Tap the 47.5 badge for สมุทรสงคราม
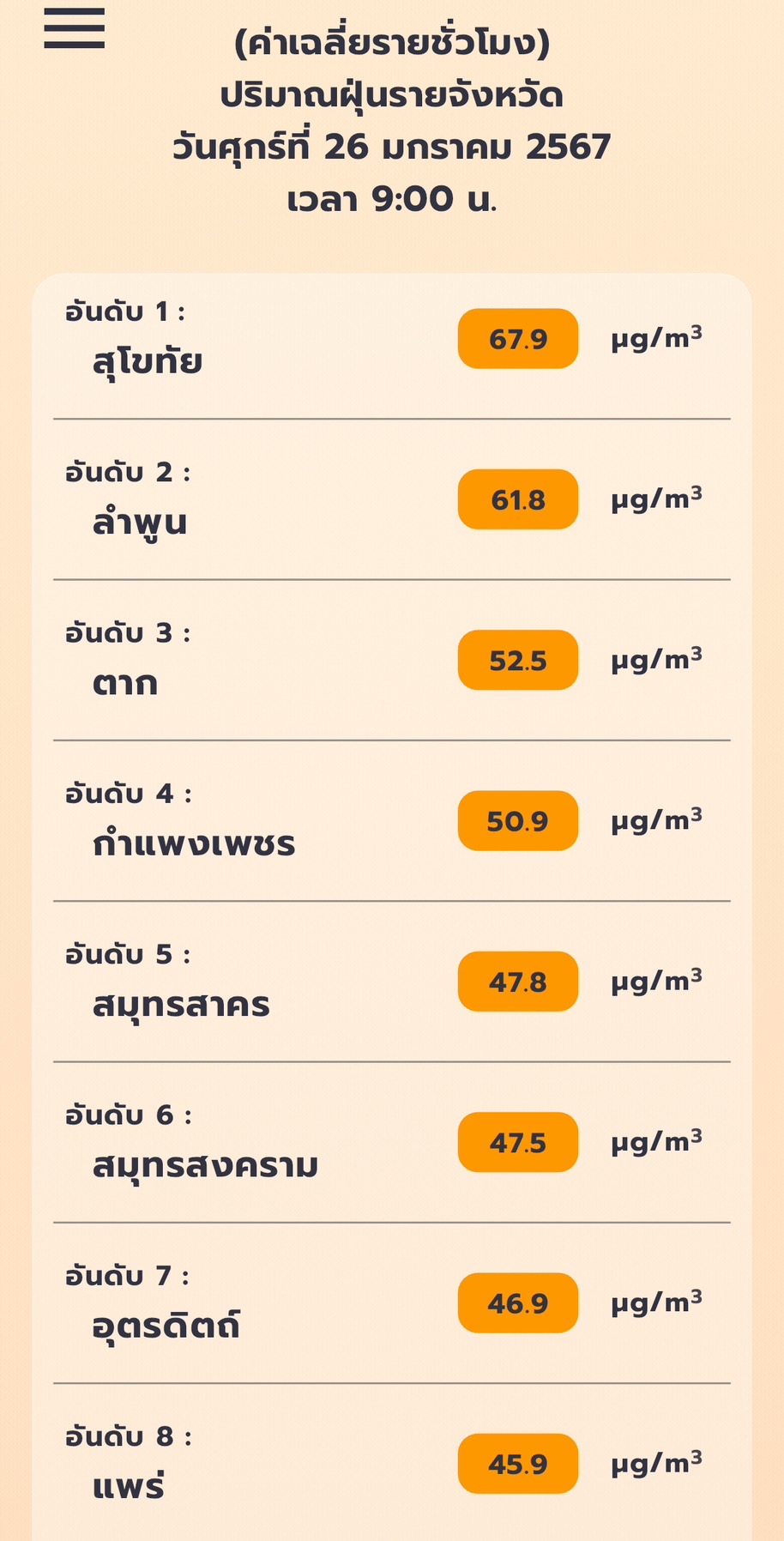Screen dimensions: 784x1541 [x=516, y=1143]
